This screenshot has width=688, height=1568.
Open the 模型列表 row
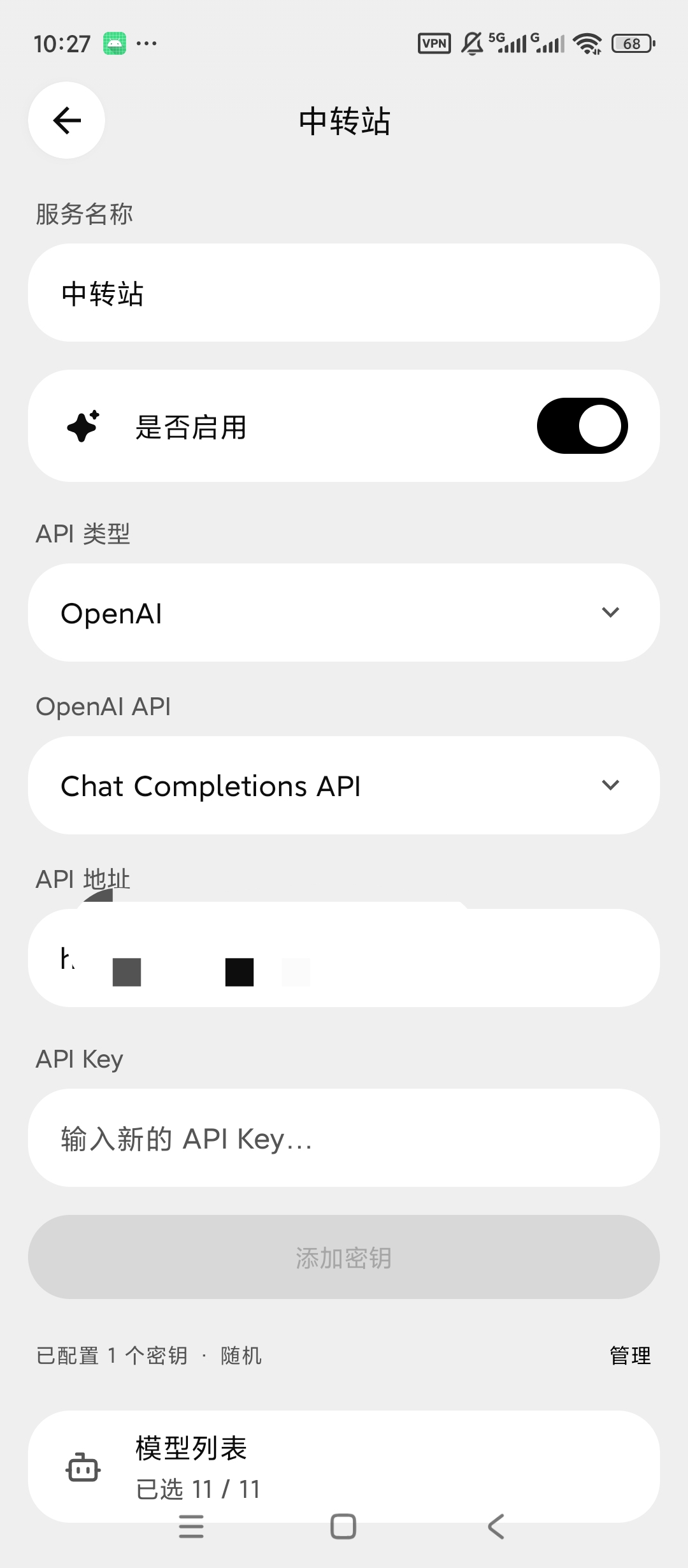click(344, 1467)
